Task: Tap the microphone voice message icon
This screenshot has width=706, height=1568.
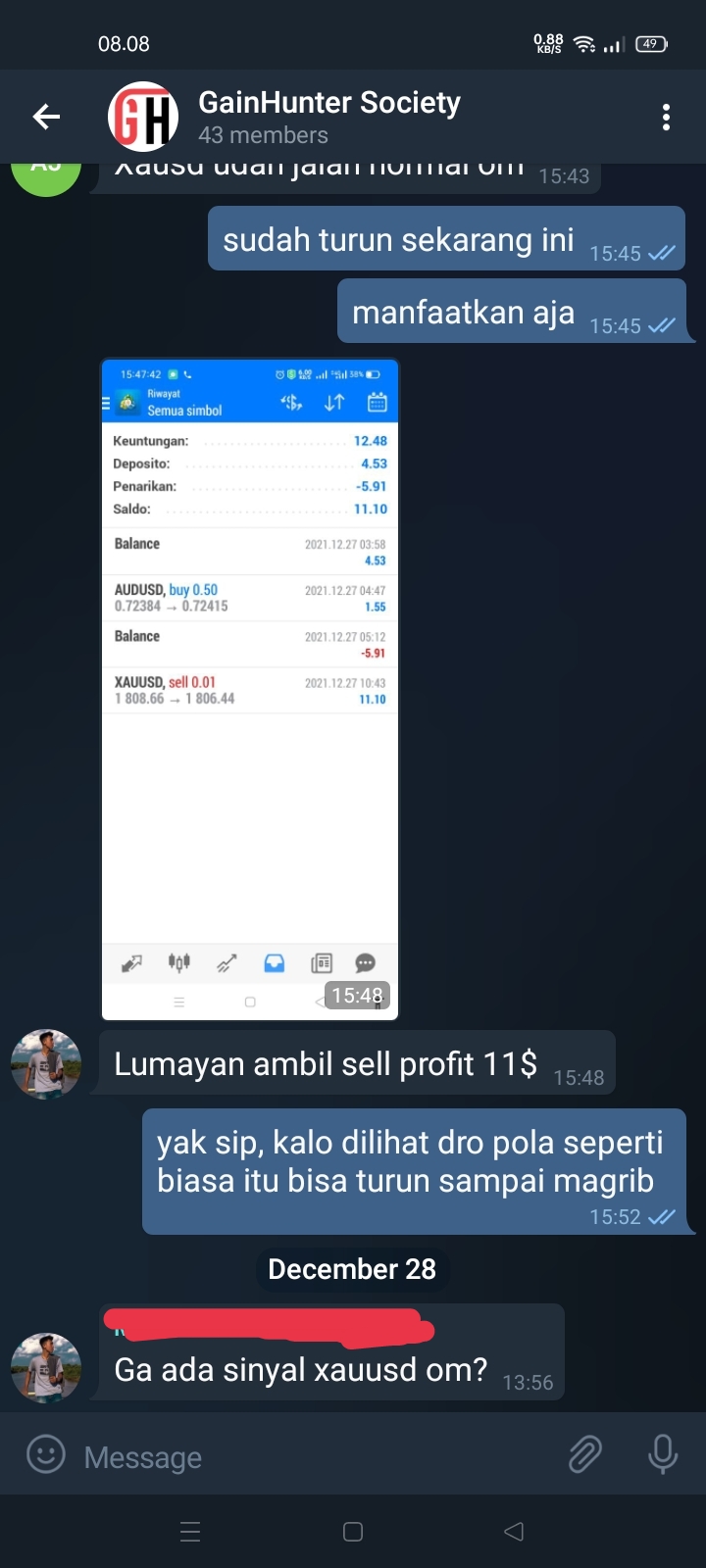Action: (x=663, y=1454)
